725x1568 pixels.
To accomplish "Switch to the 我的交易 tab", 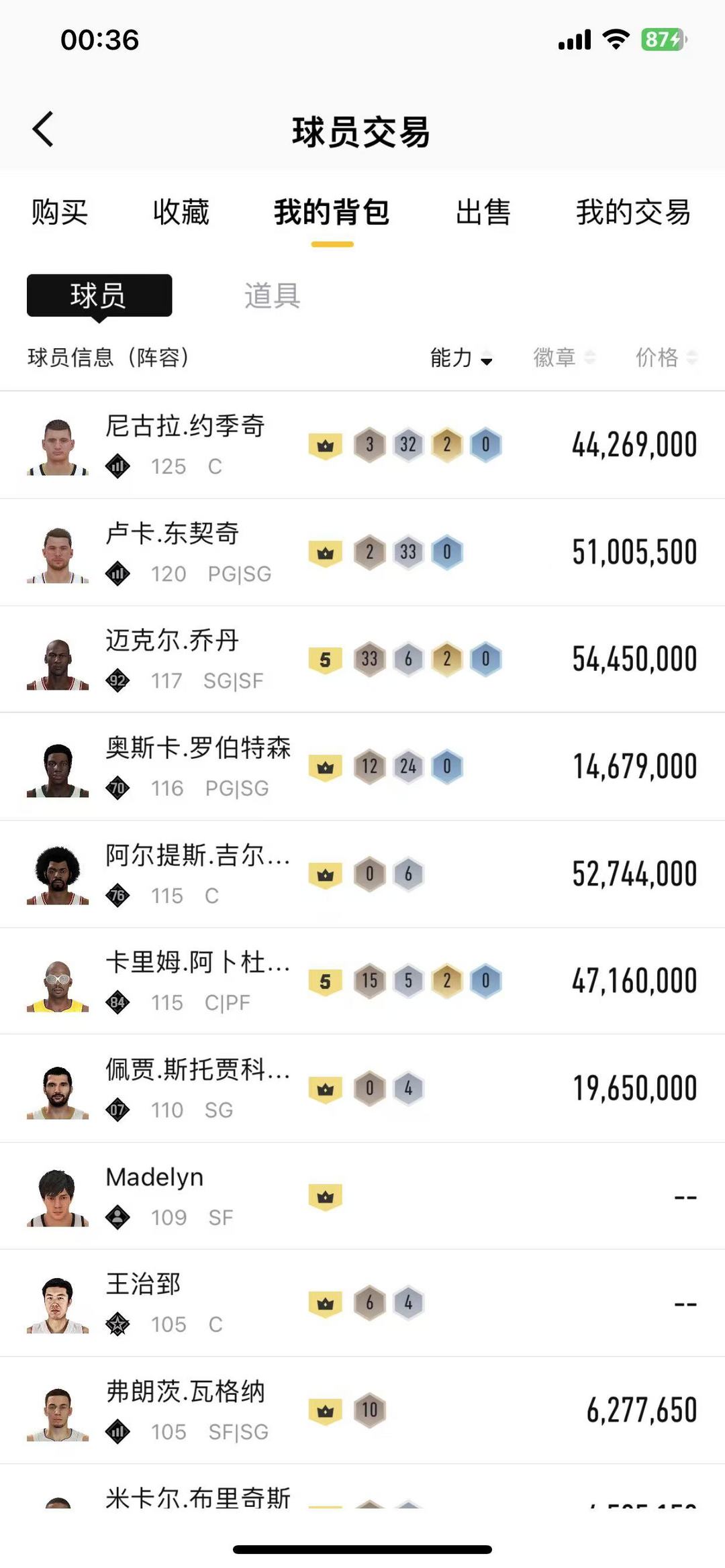I will tap(632, 213).
